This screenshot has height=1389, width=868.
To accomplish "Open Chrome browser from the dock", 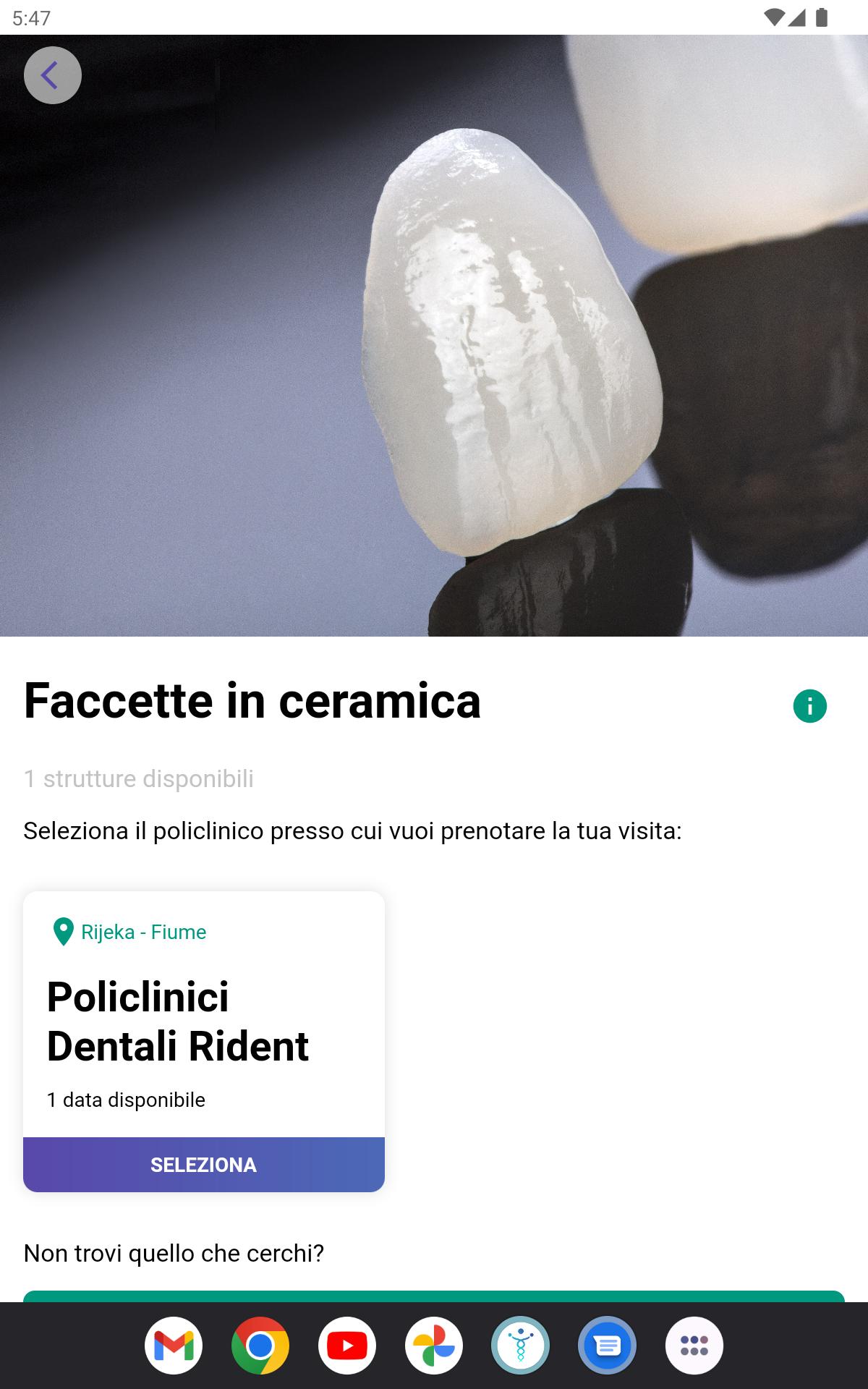I will pos(260,1346).
